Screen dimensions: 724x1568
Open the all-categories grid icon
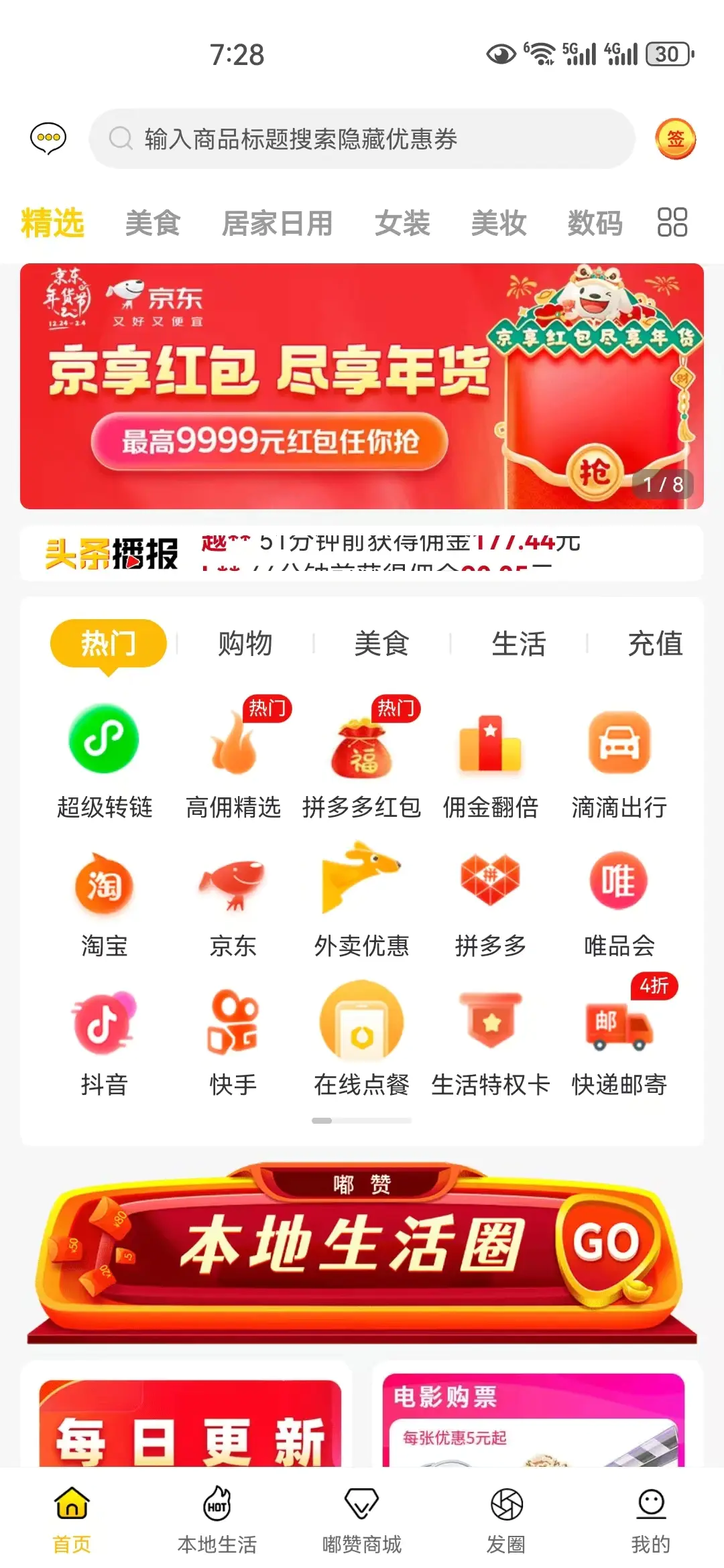coord(672,222)
